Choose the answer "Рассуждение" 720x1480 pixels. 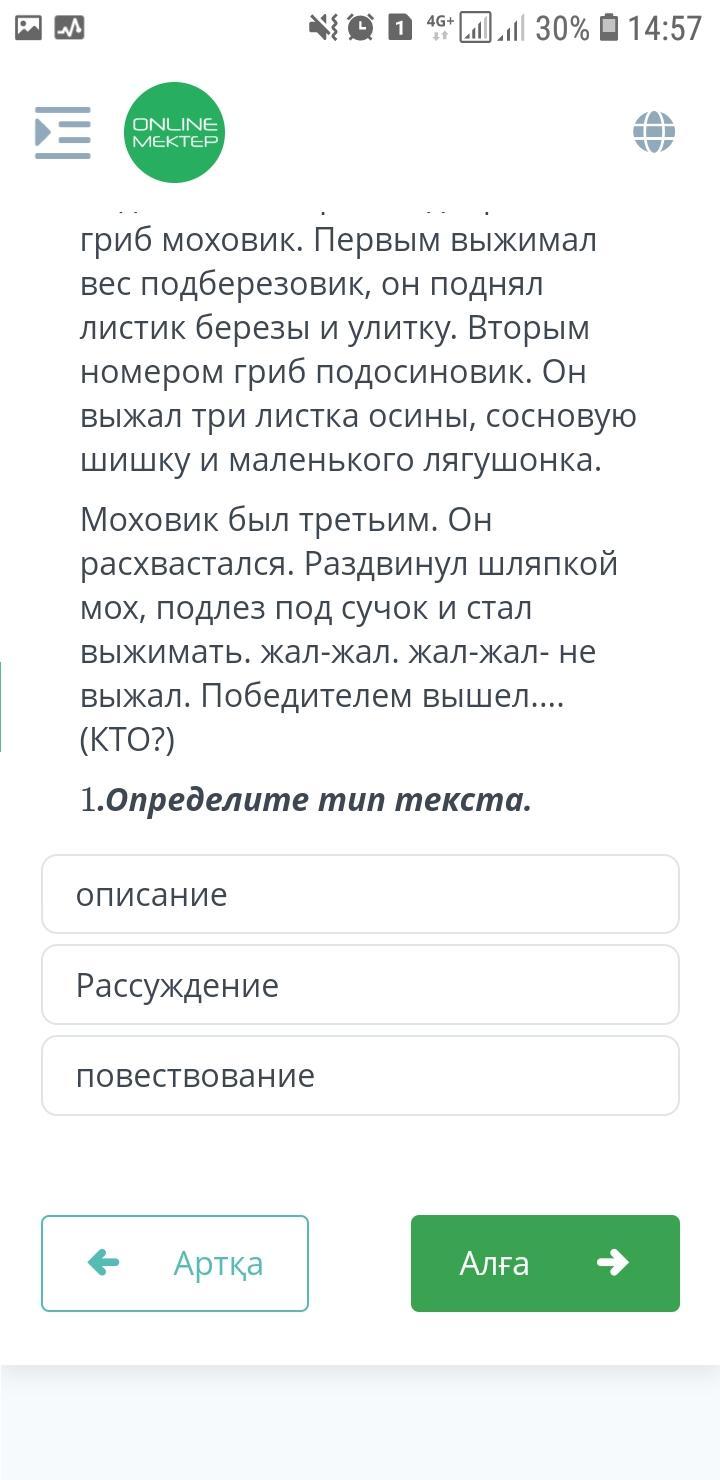coord(360,985)
